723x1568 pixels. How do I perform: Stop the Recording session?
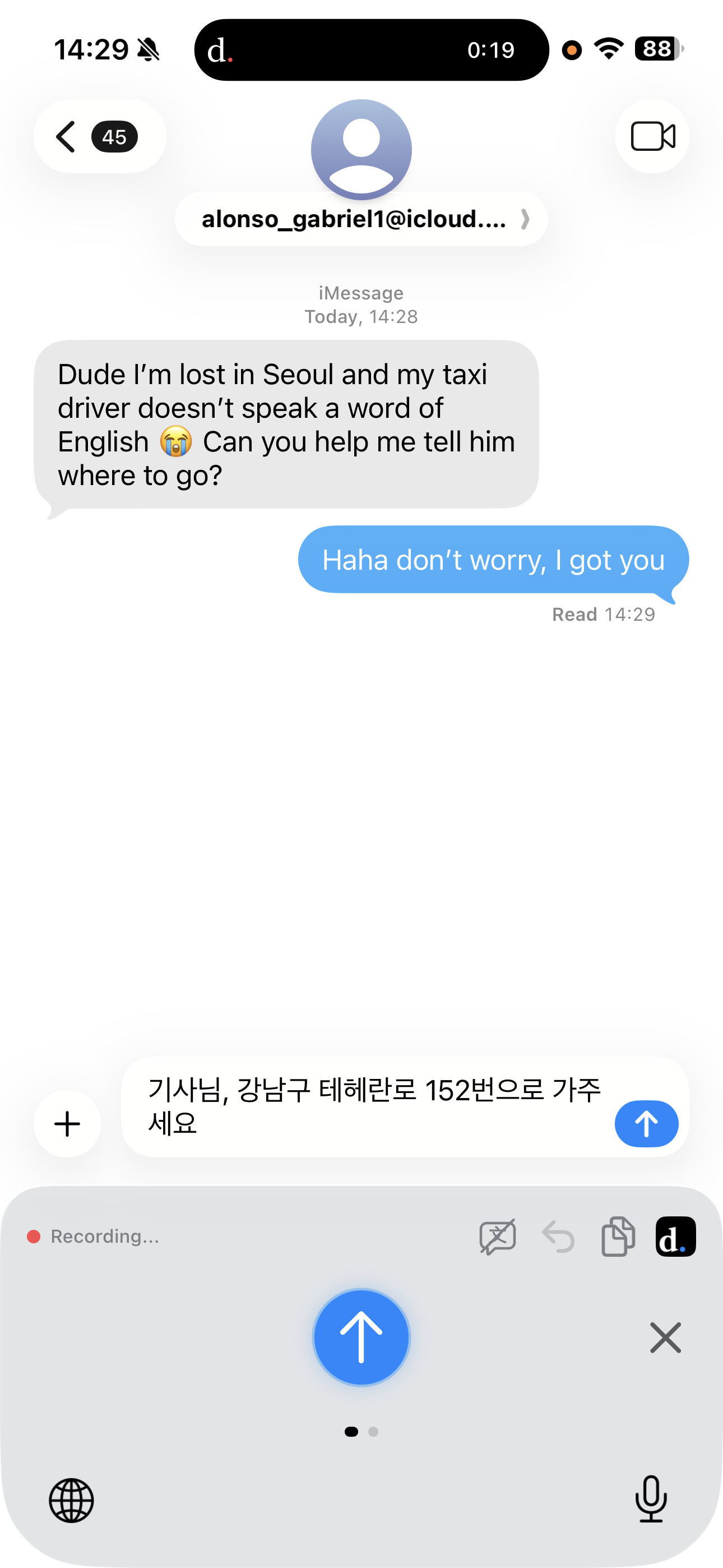(x=665, y=1338)
